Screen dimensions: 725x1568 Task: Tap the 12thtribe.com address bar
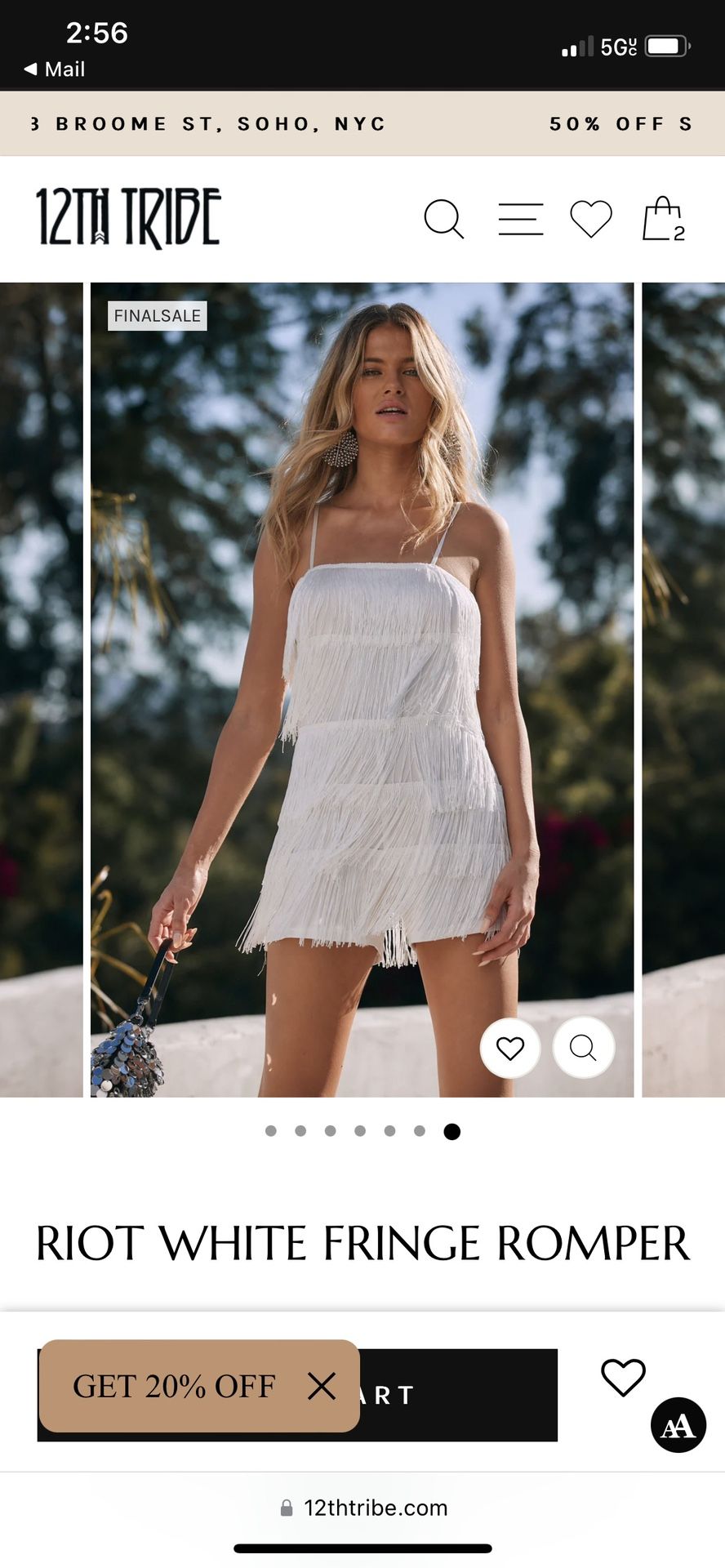(x=363, y=1508)
